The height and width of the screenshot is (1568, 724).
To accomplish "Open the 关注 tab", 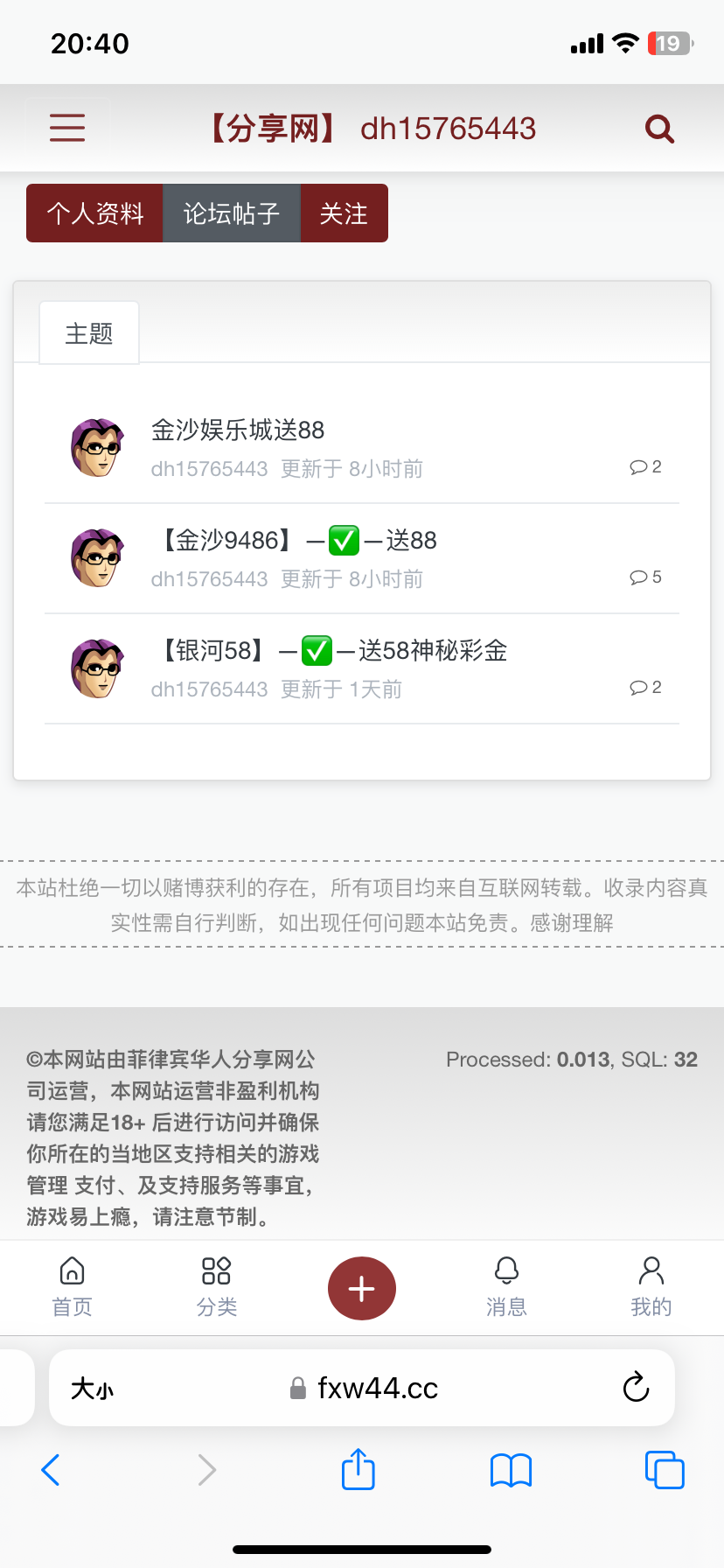I will tap(344, 213).
